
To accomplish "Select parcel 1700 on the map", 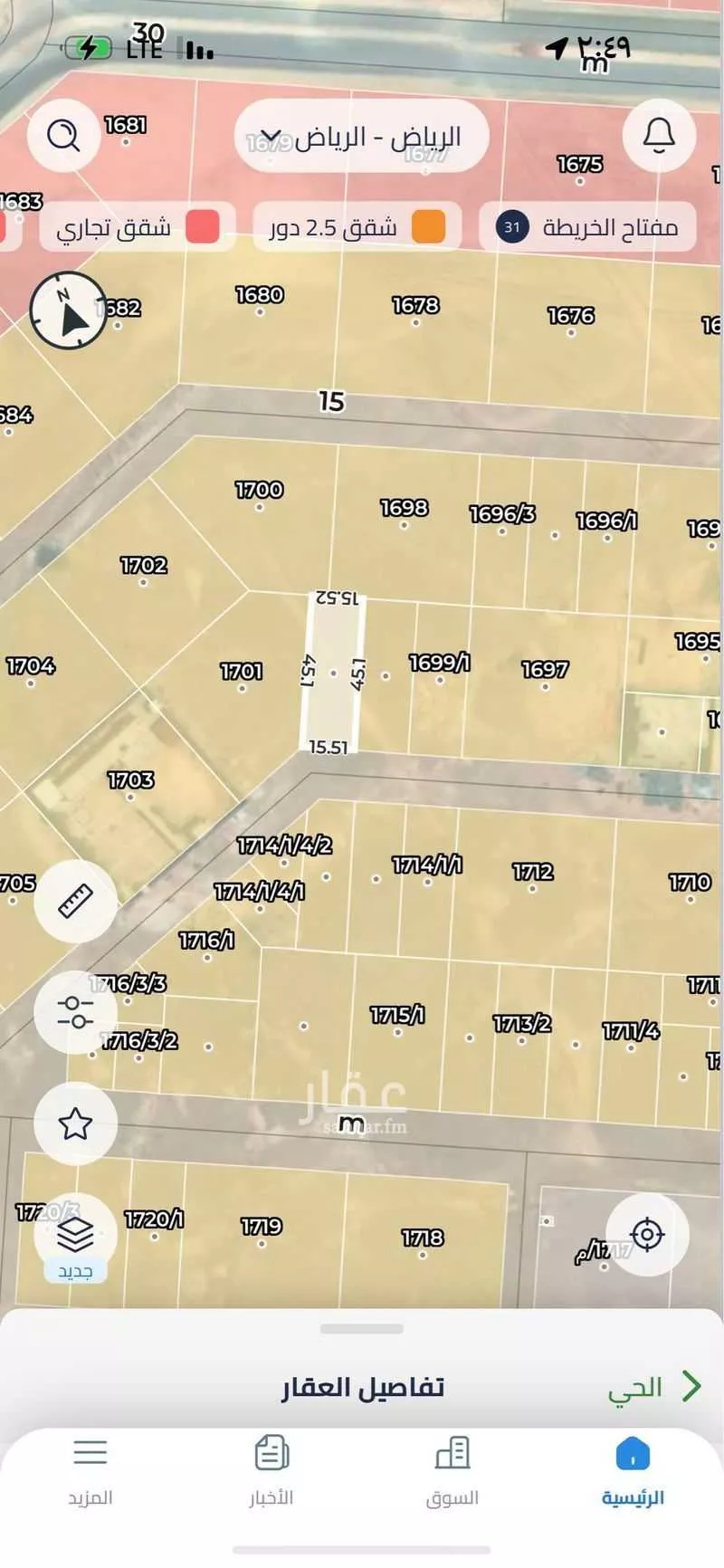I will (259, 496).
